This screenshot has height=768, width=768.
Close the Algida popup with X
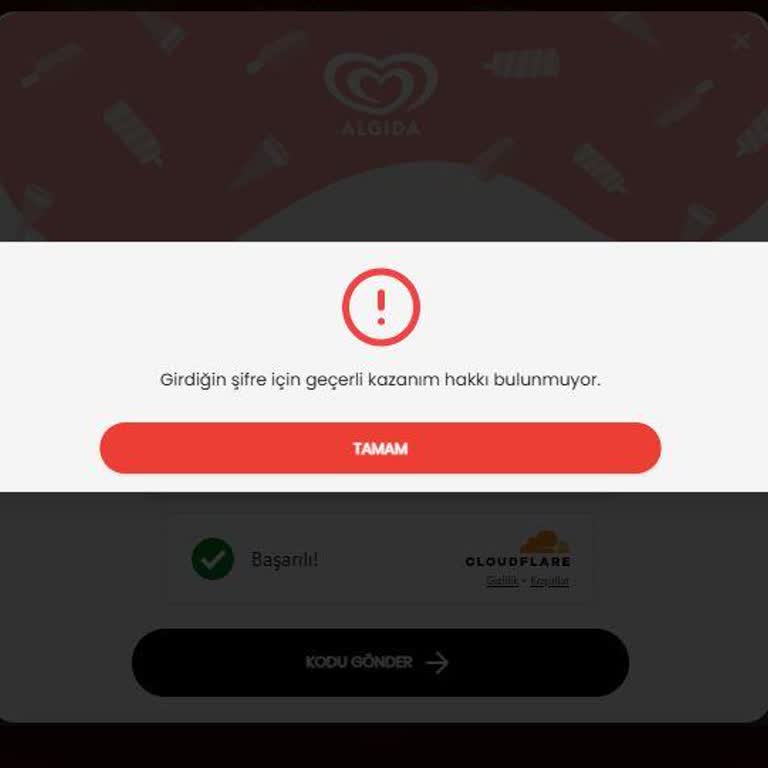click(x=740, y=41)
